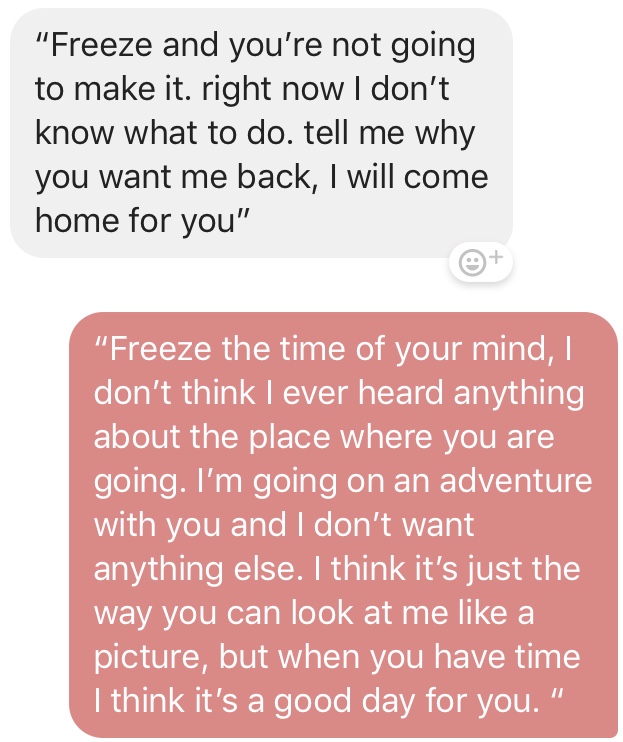Add emoji reaction to the gray message
The image size is (623, 742).
coord(481,261)
